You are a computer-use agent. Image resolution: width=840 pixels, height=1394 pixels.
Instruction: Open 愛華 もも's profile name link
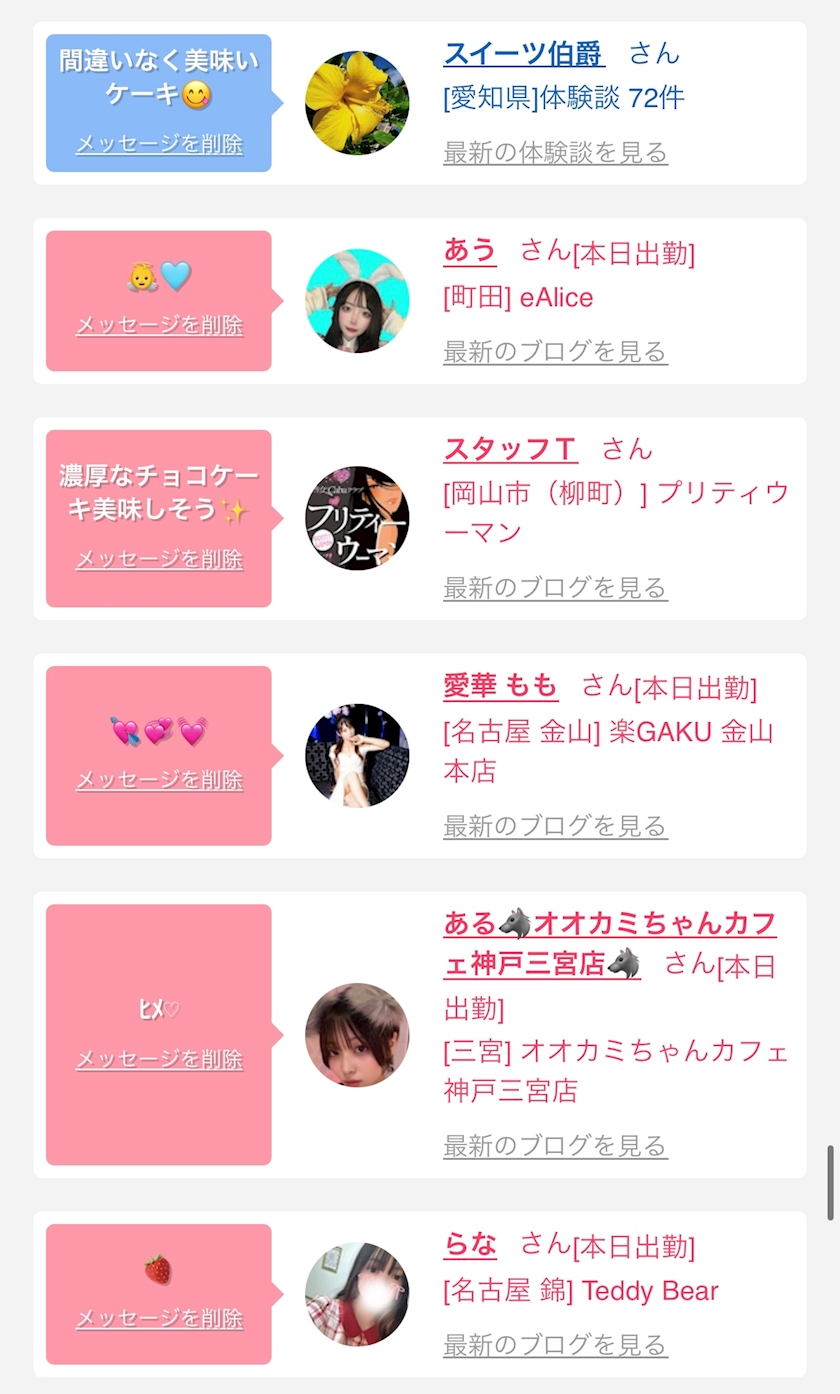click(x=500, y=686)
